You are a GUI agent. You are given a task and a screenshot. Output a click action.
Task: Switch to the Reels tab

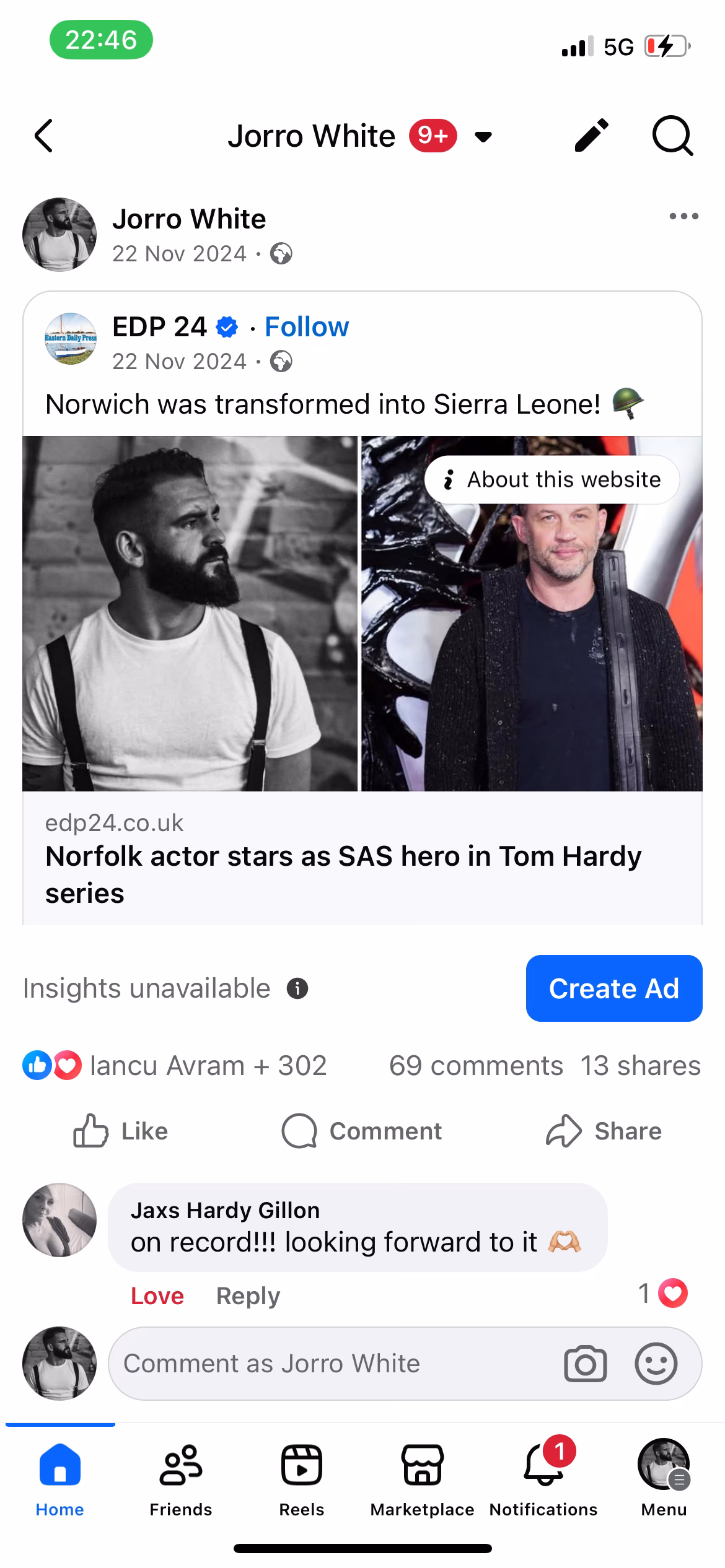tap(301, 1478)
